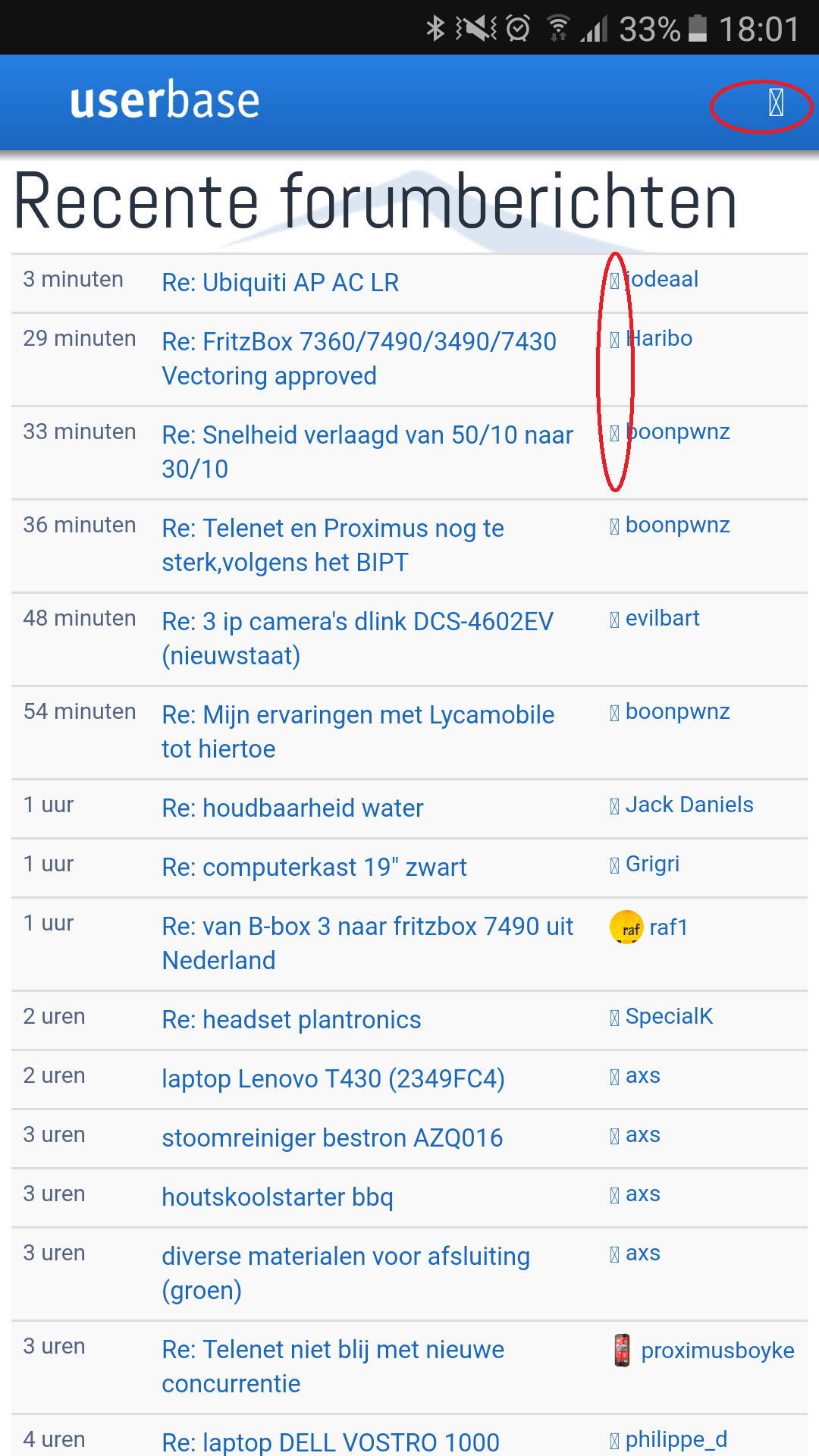The width and height of the screenshot is (819, 1456).
Task: View profile of raf1
Action: 667,927
